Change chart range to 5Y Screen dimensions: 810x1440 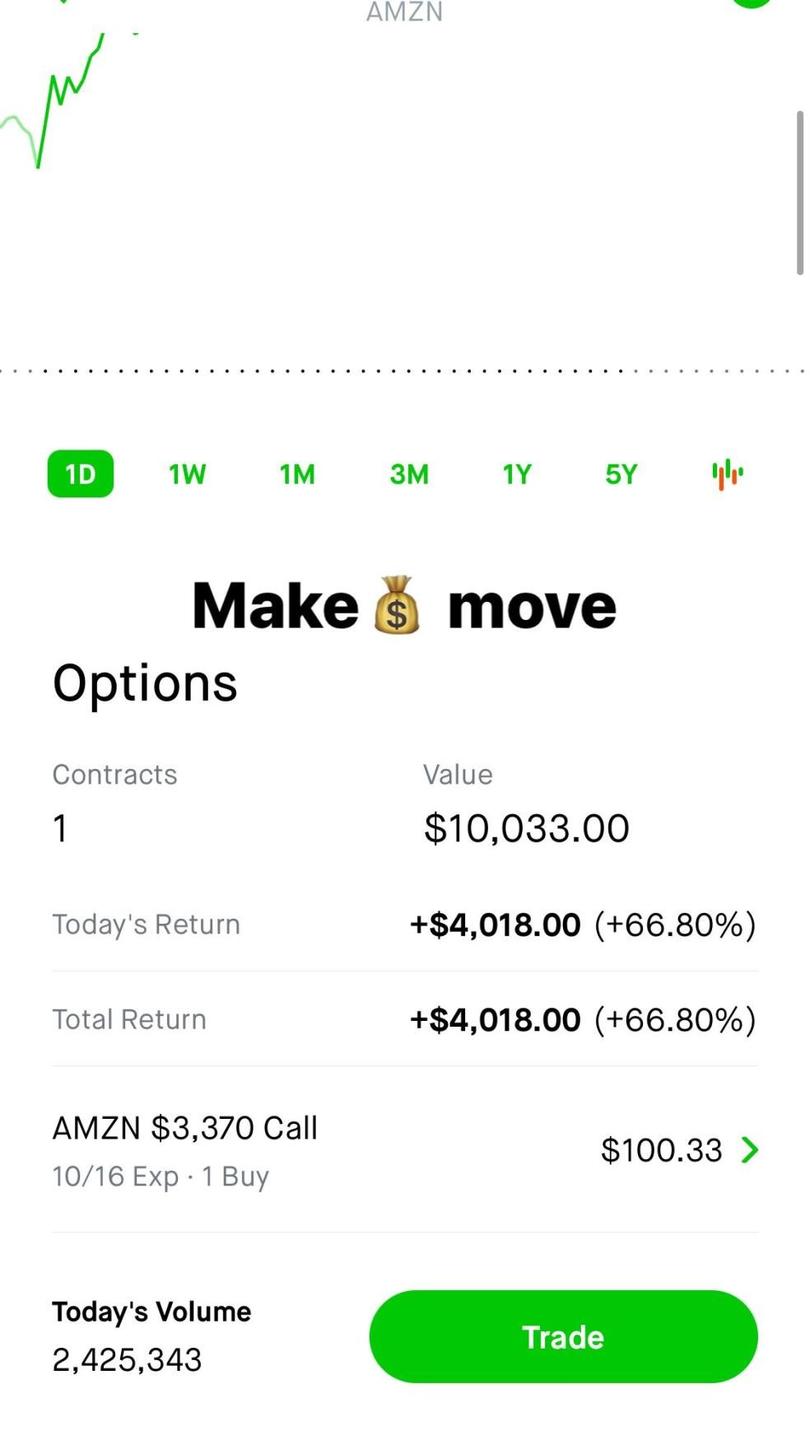(x=621, y=474)
